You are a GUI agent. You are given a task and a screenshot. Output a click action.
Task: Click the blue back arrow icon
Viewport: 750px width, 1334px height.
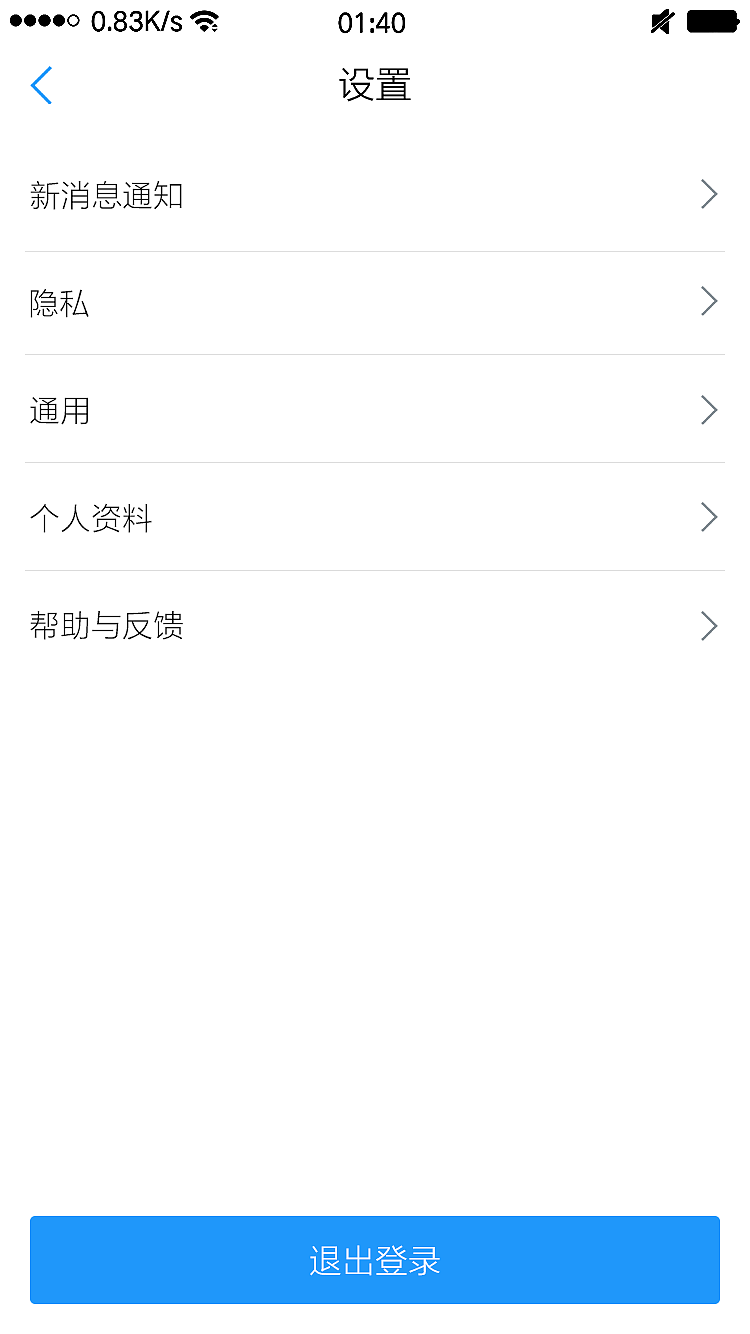(x=41, y=86)
